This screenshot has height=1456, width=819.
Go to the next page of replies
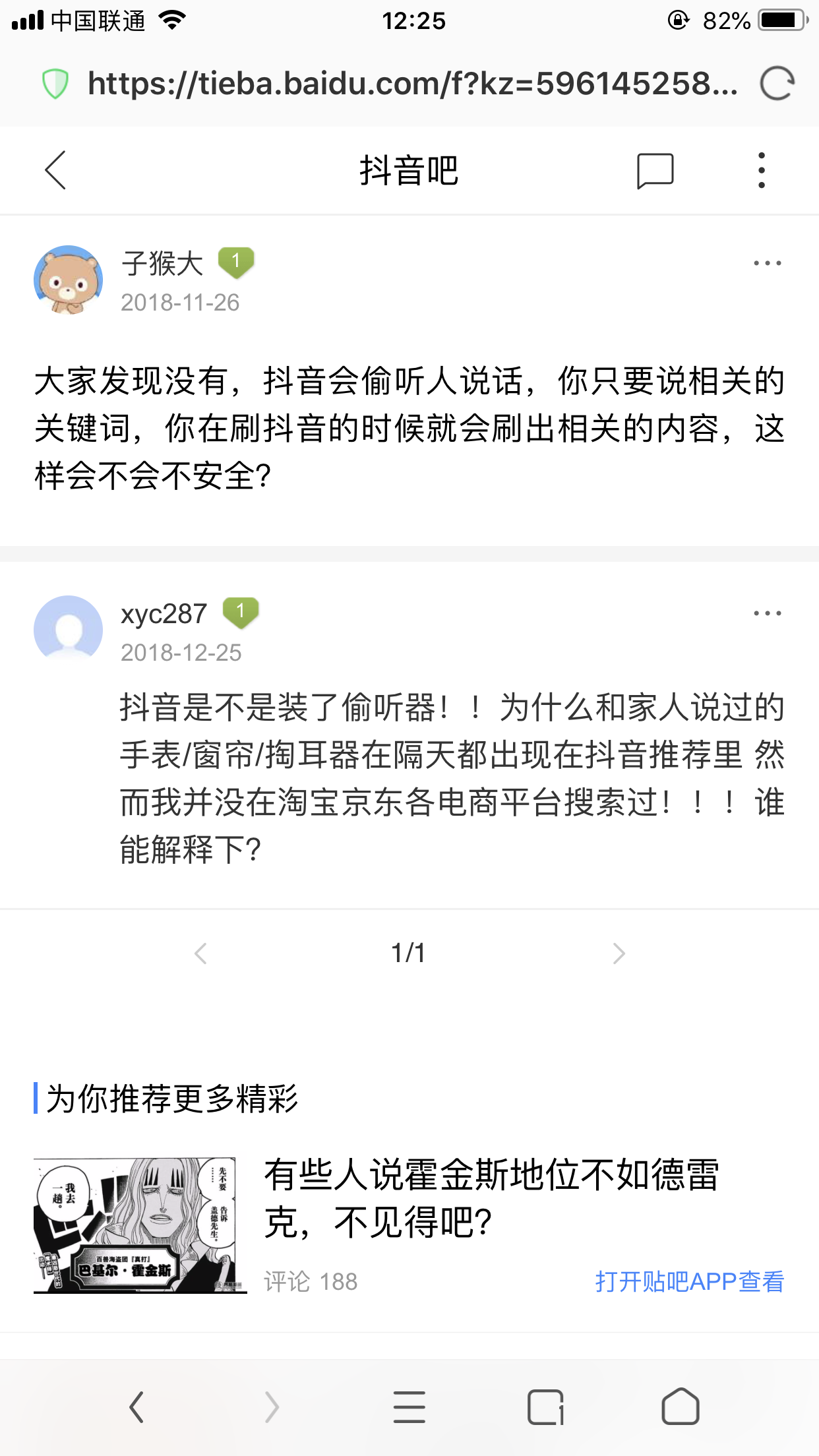tap(619, 954)
